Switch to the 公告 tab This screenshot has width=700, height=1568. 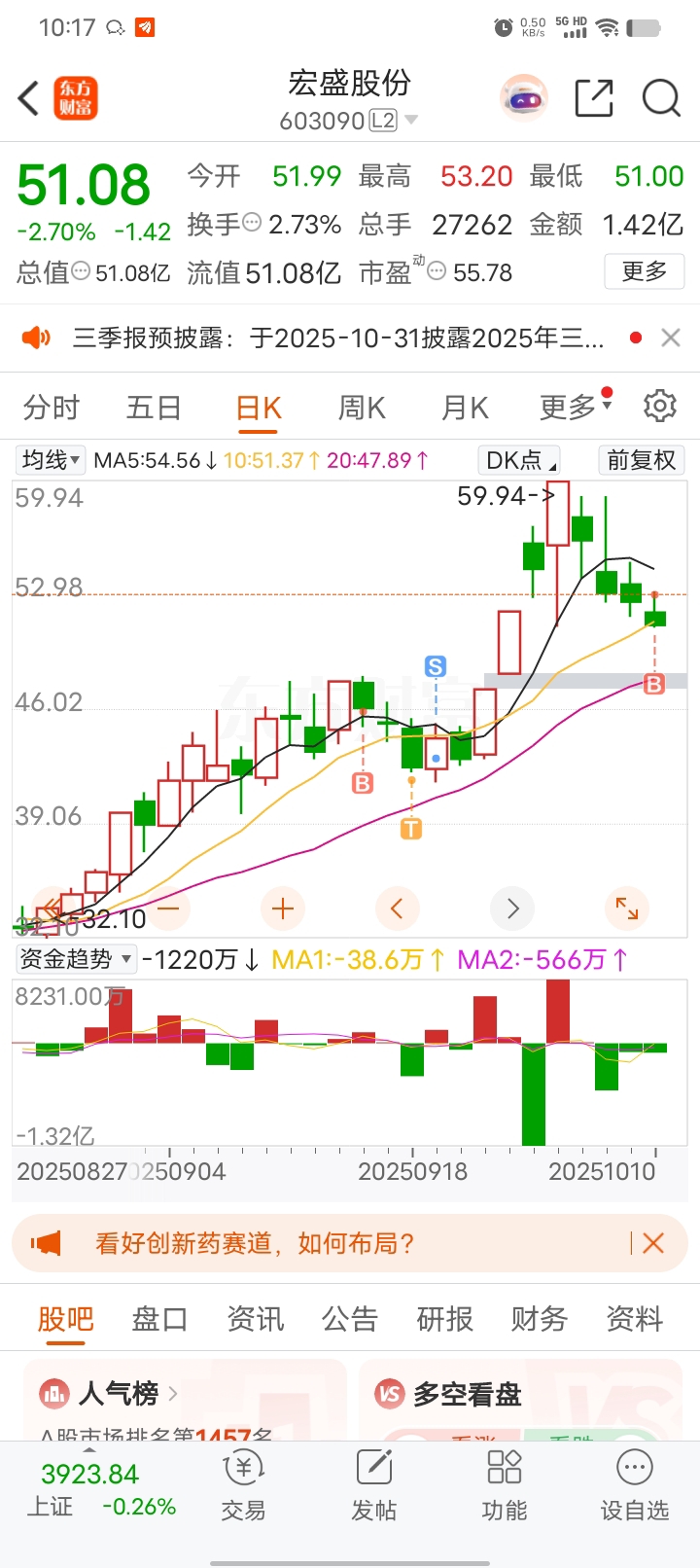349,1319
